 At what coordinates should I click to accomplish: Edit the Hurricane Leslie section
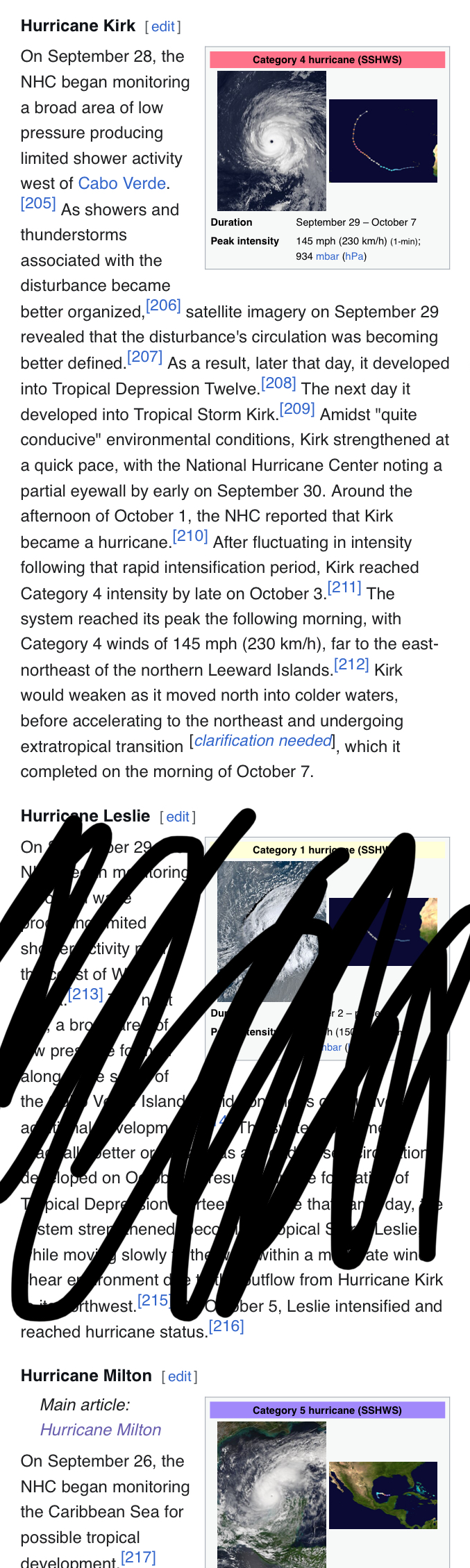(177, 817)
